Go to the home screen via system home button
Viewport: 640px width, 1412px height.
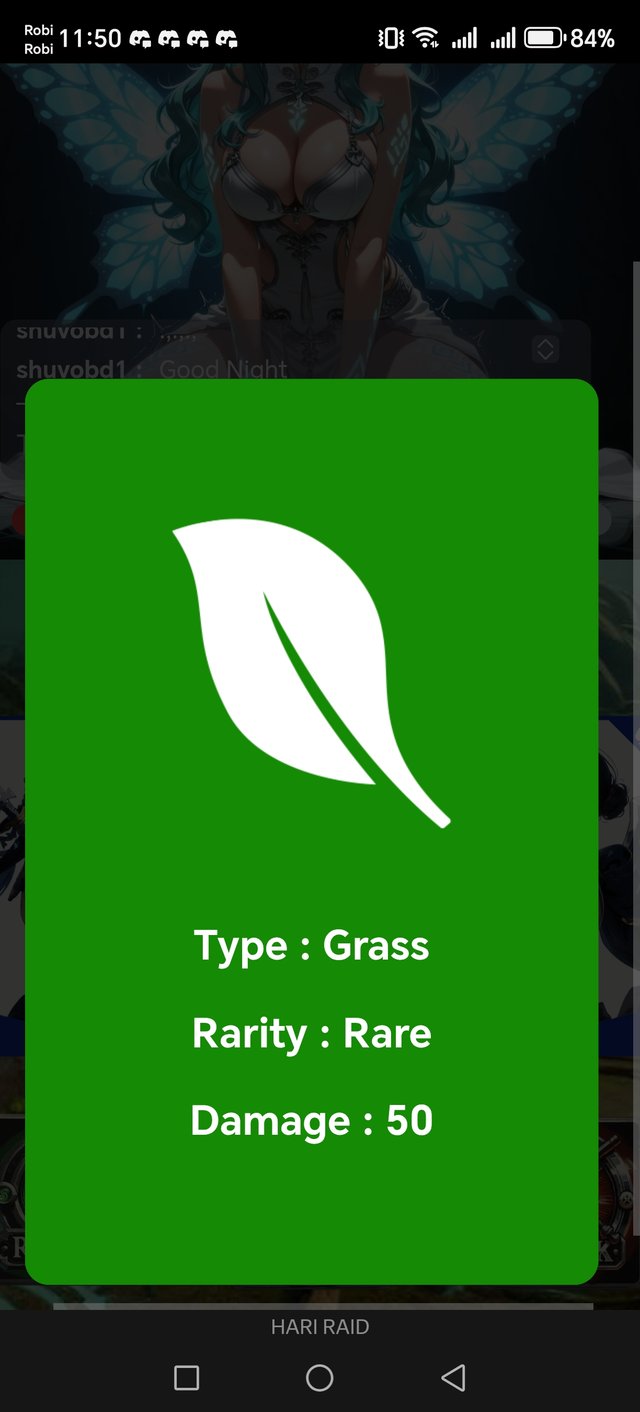(319, 1378)
